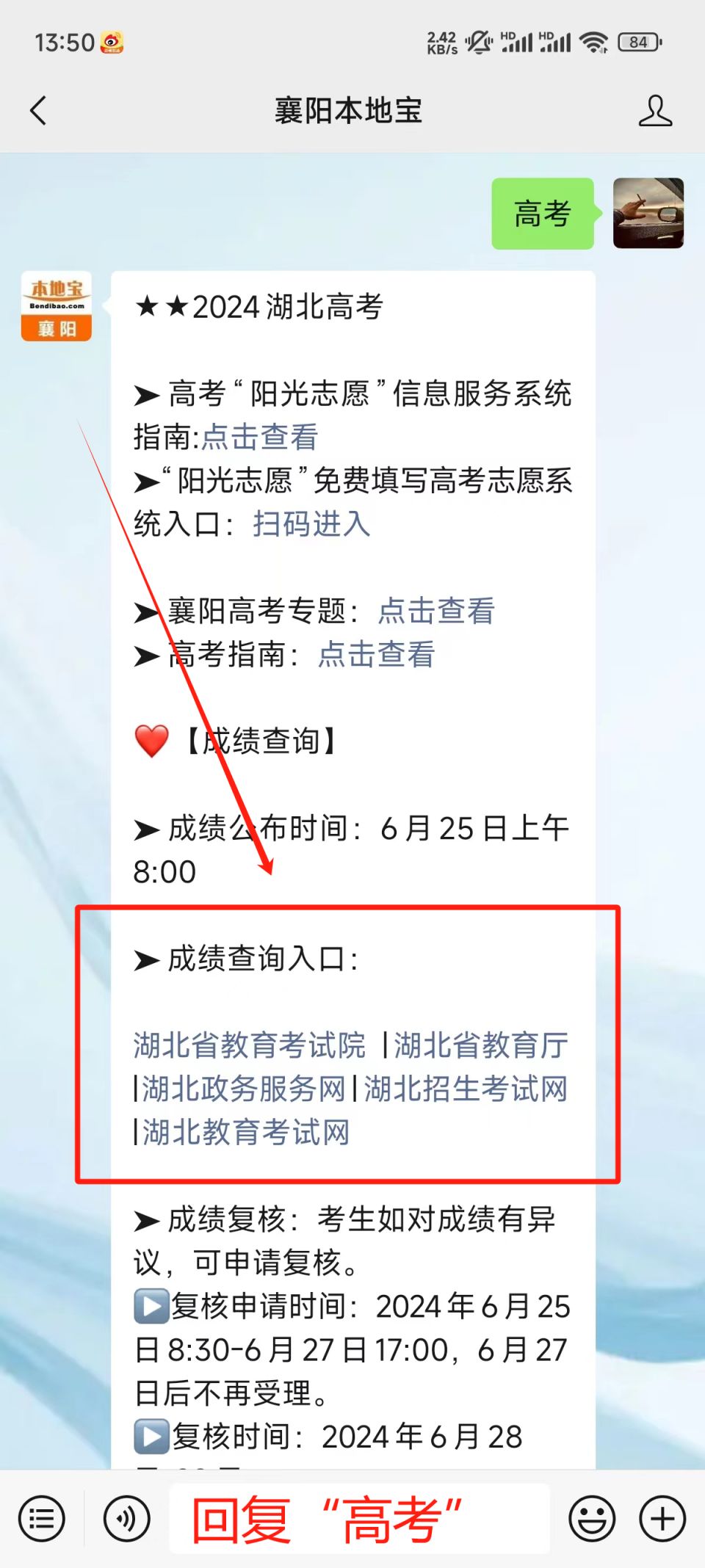Image resolution: width=705 pixels, height=1568 pixels.
Task: Open the emoji picker
Action: click(x=591, y=1518)
